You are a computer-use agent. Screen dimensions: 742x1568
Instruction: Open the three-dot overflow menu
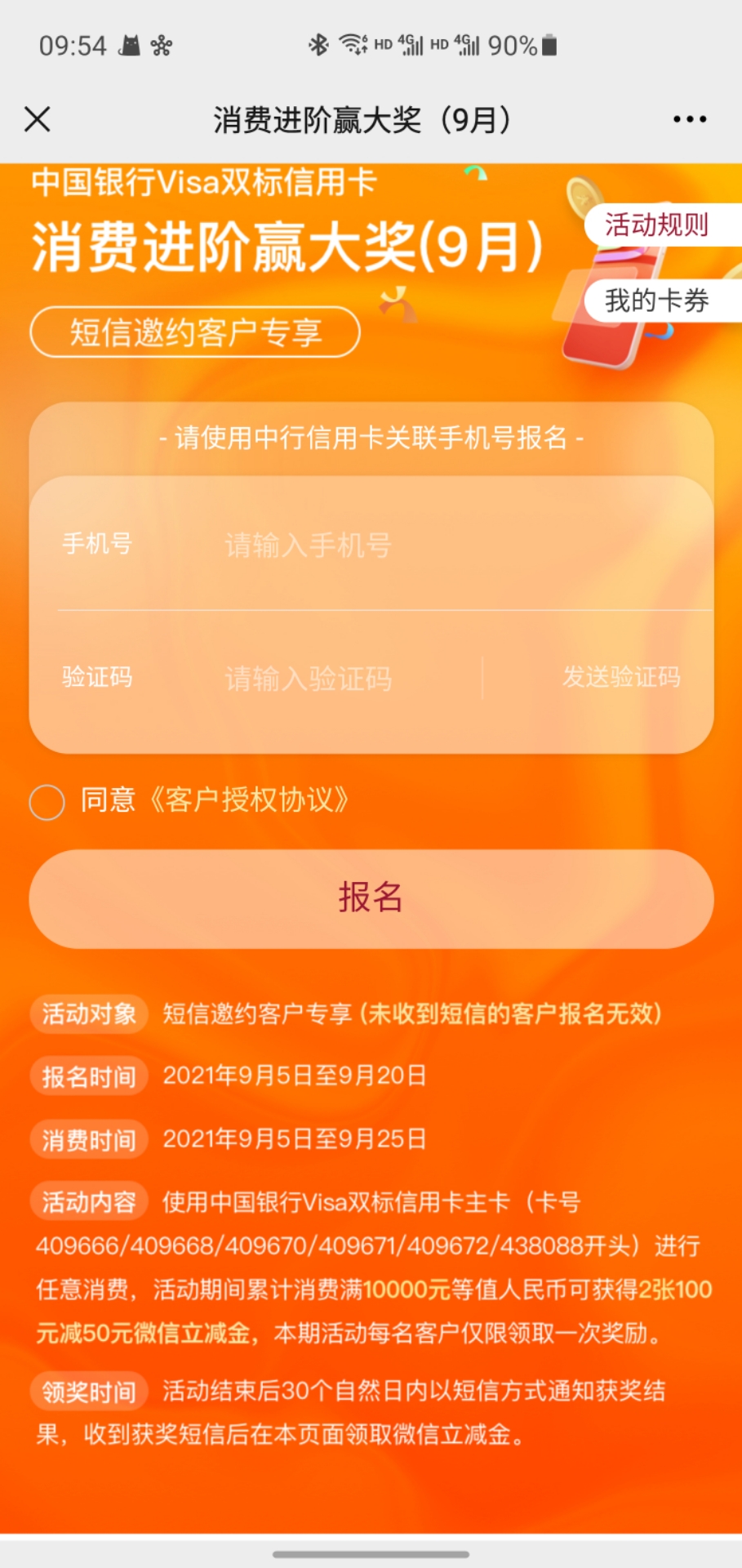pos(690,119)
